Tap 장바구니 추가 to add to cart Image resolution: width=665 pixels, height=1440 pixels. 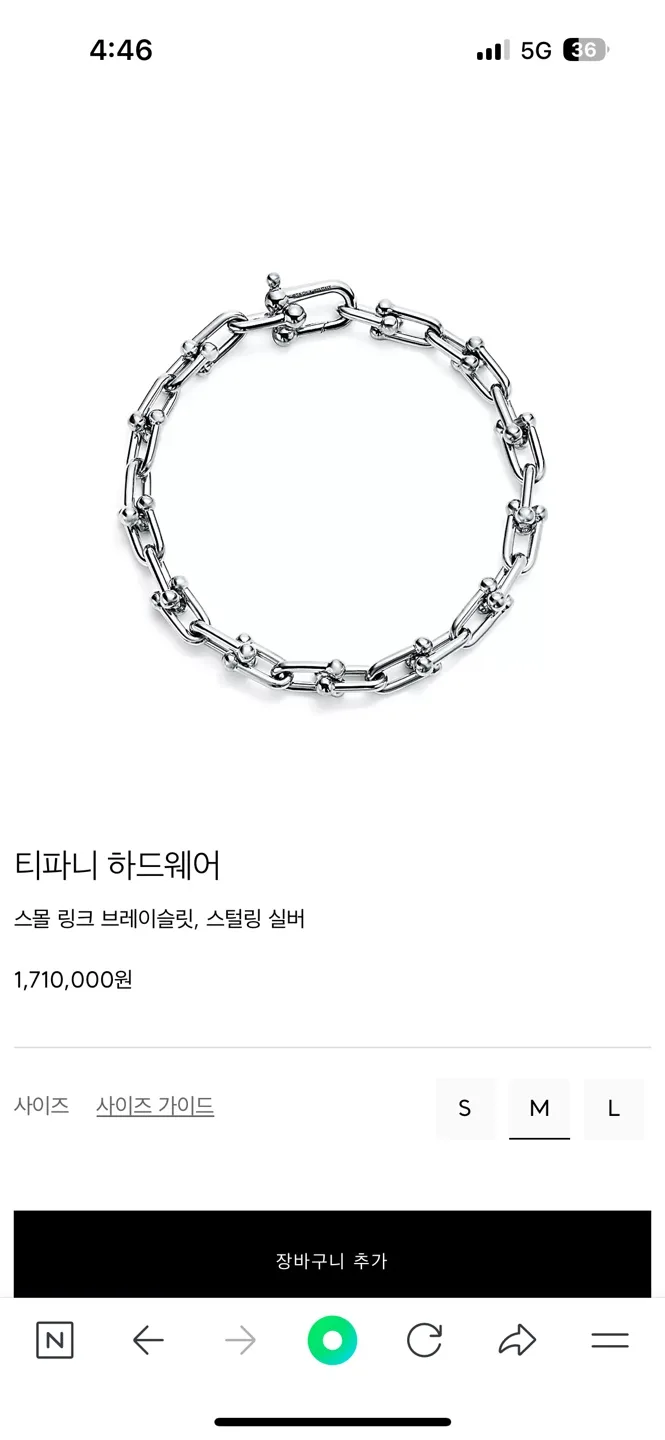point(332,1260)
